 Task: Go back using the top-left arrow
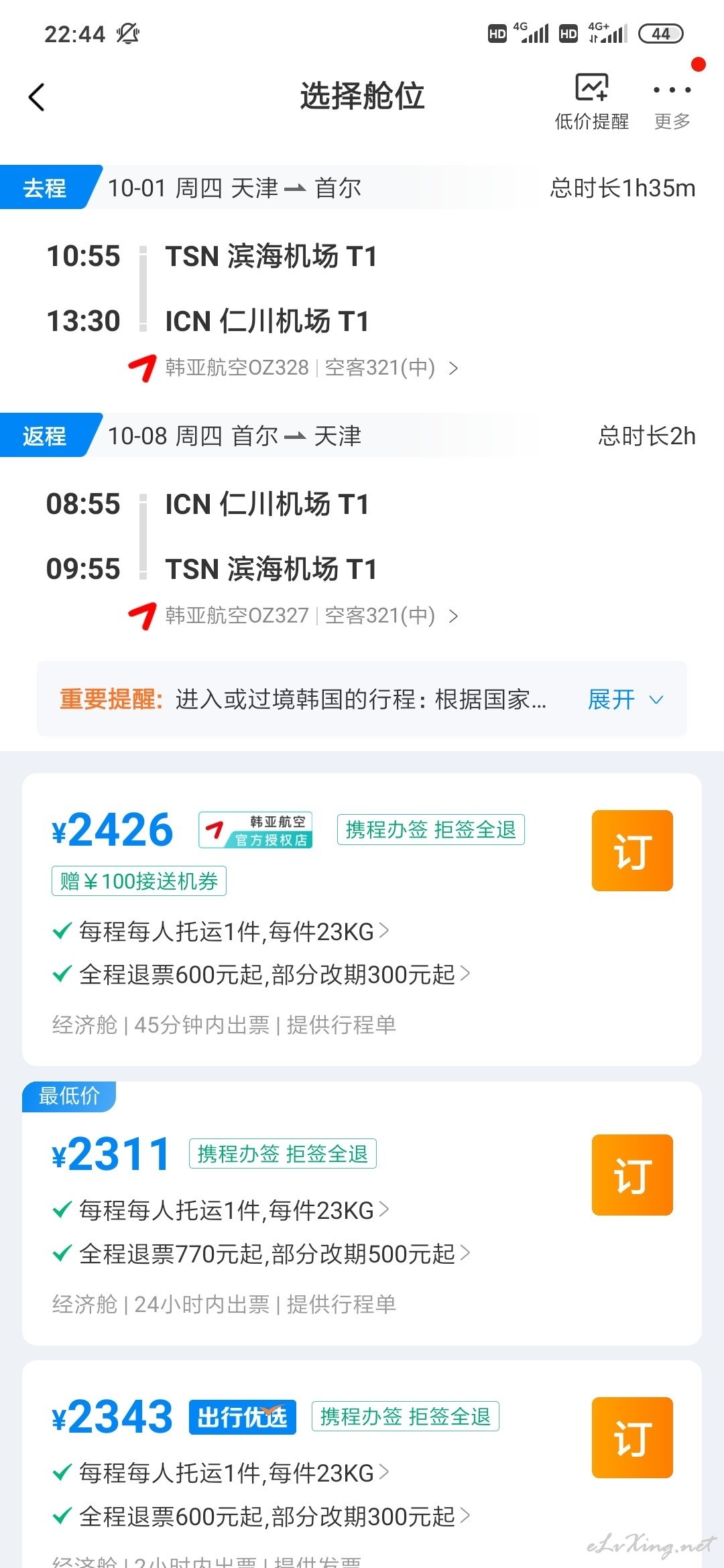37,97
